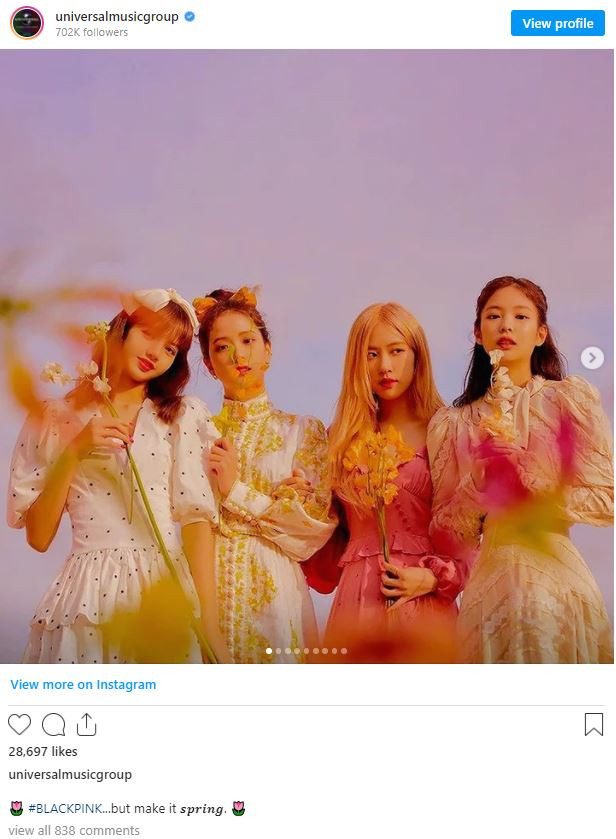View all 838 comments

coord(74,831)
